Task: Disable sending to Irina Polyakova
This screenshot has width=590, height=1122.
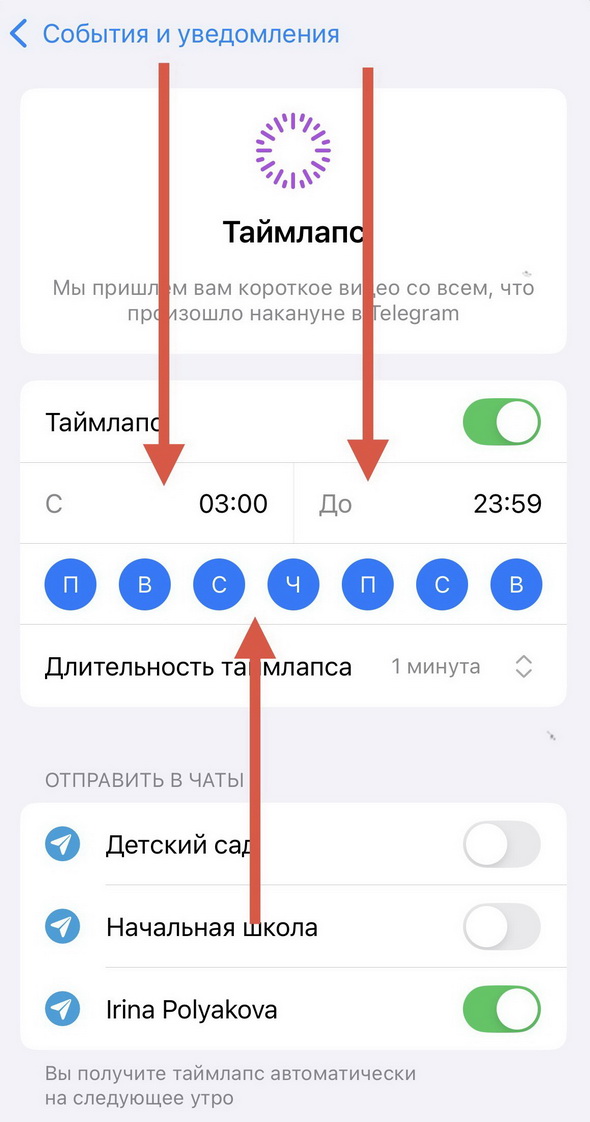Action: click(502, 1009)
